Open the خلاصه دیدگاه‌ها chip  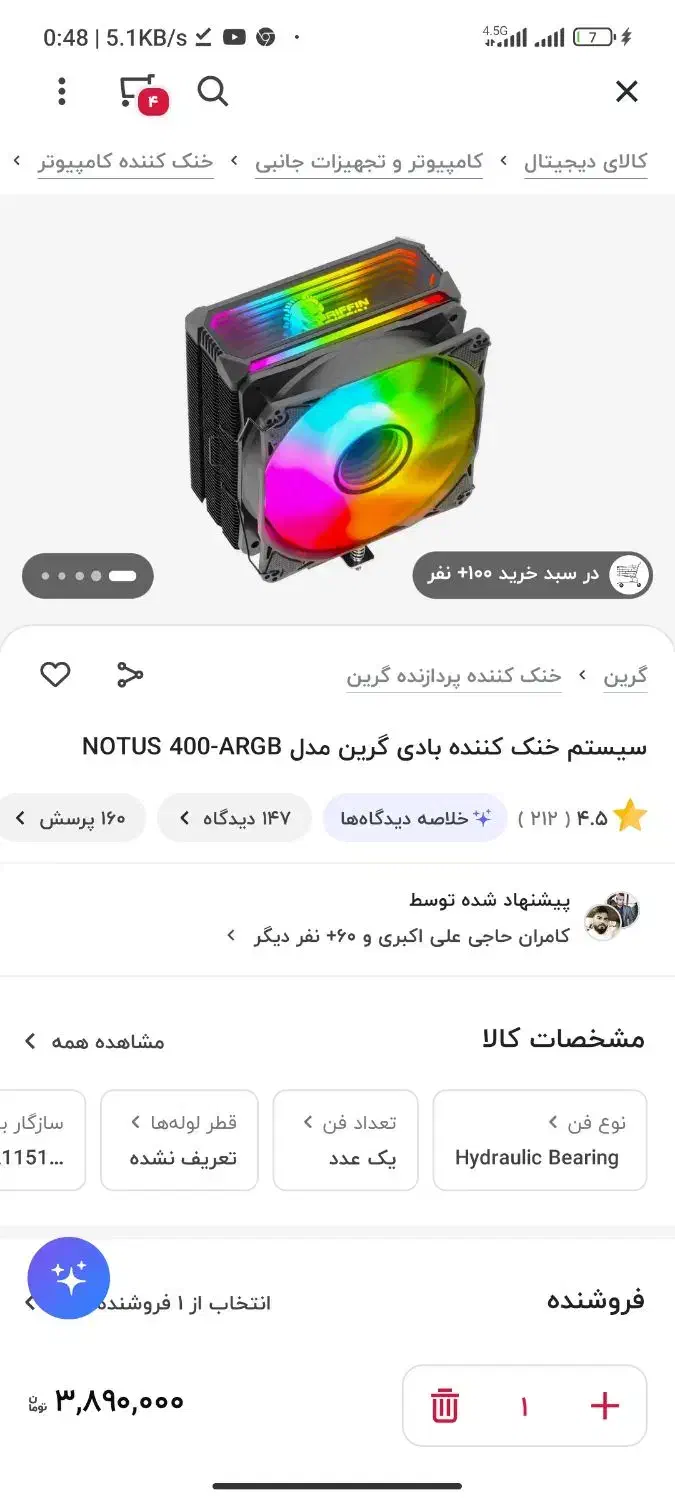[415, 818]
